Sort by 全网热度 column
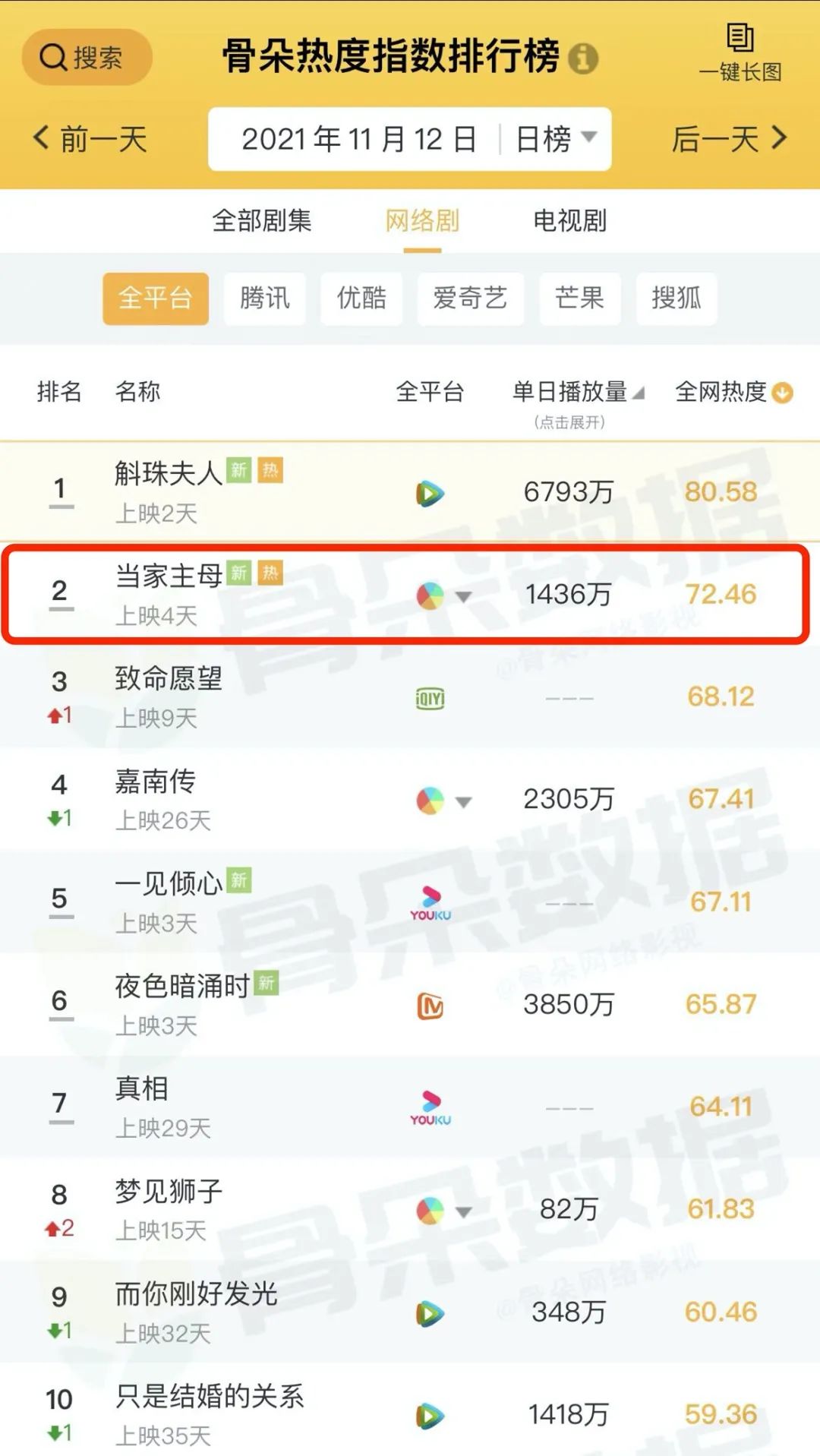Viewport: 820px width, 1456px height. [x=733, y=392]
